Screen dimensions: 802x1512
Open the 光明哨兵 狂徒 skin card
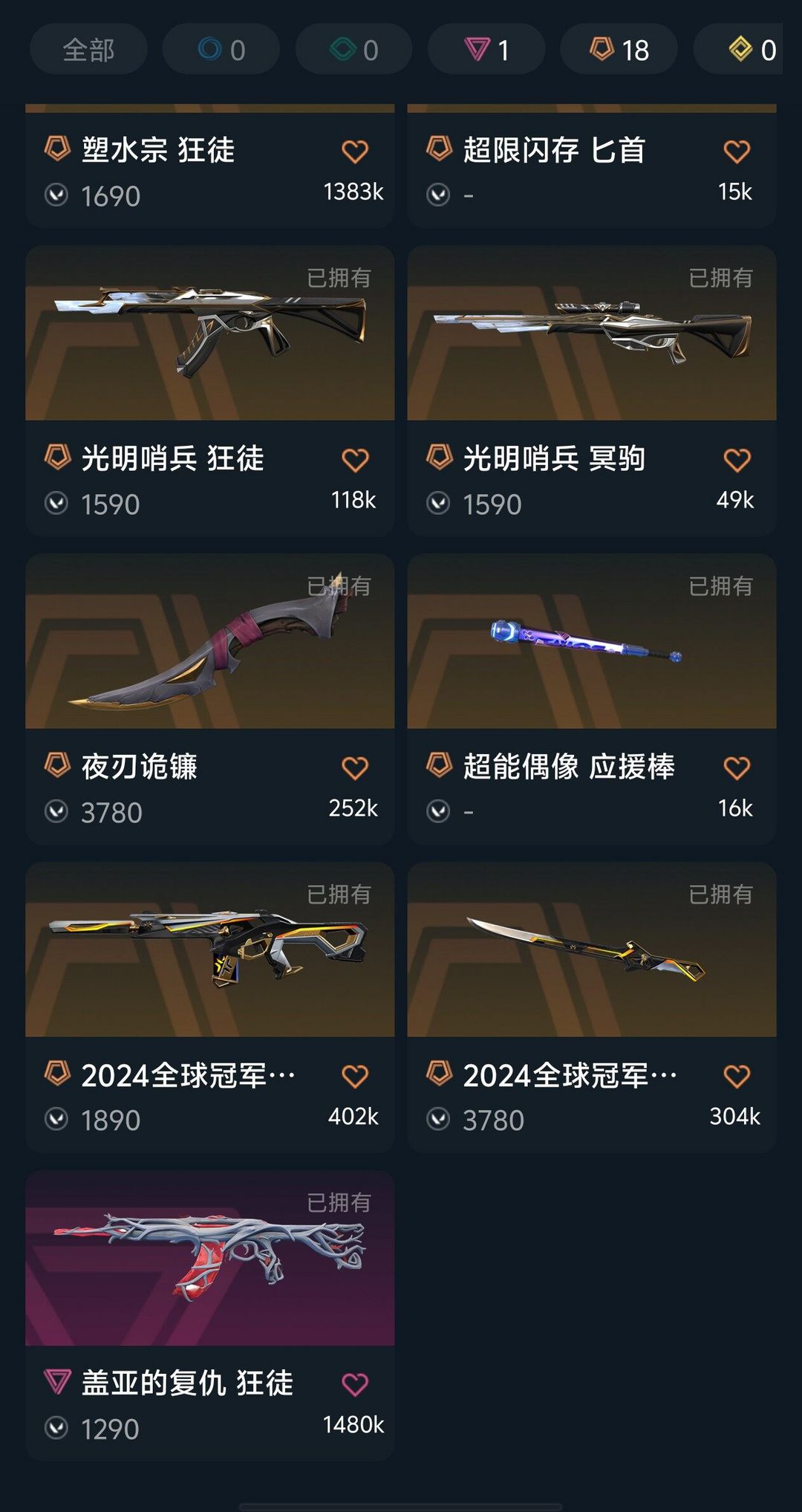(x=210, y=391)
